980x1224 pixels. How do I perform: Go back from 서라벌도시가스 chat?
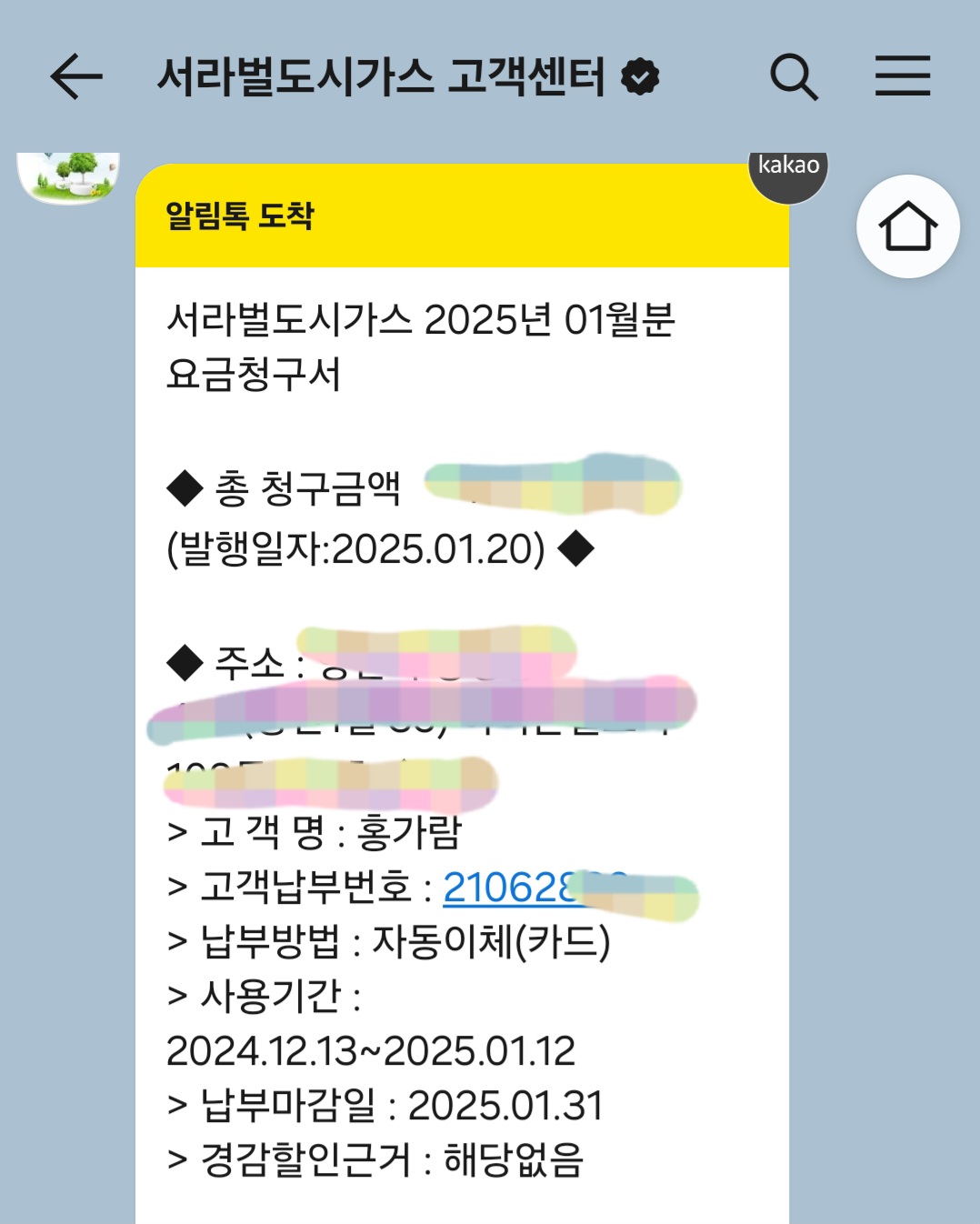click(76, 75)
